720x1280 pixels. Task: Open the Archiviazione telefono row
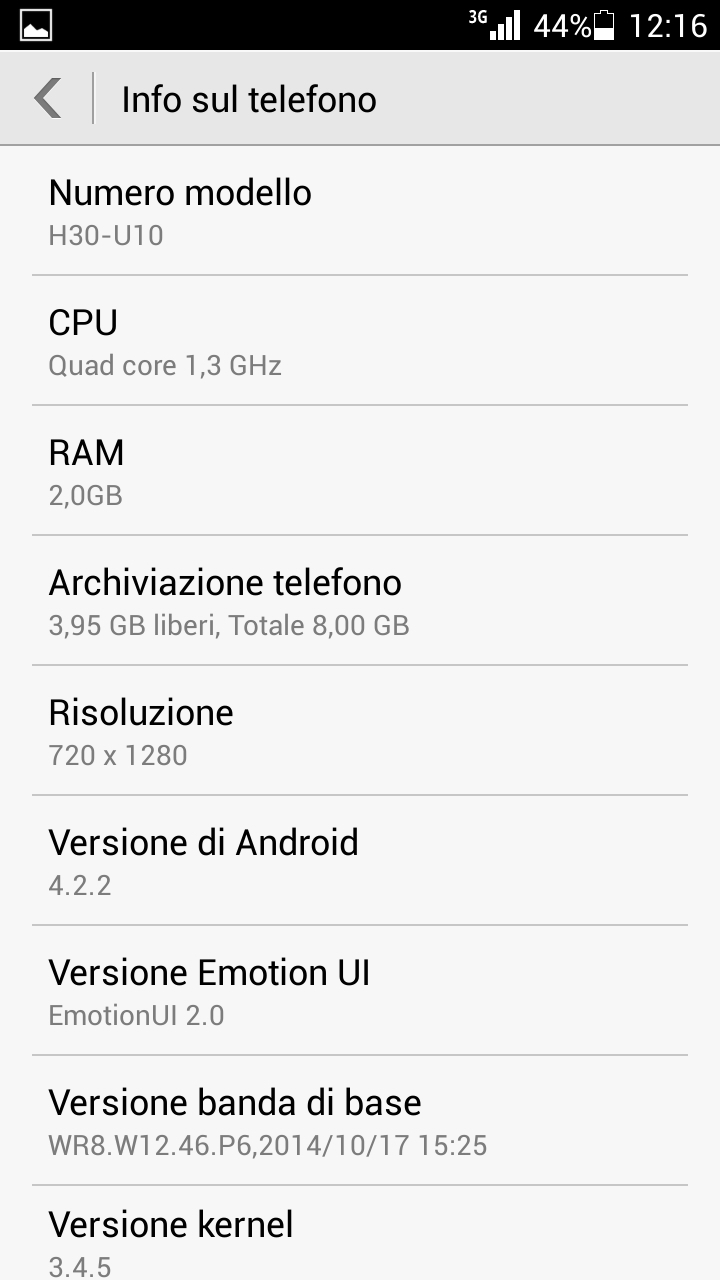(360, 600)
